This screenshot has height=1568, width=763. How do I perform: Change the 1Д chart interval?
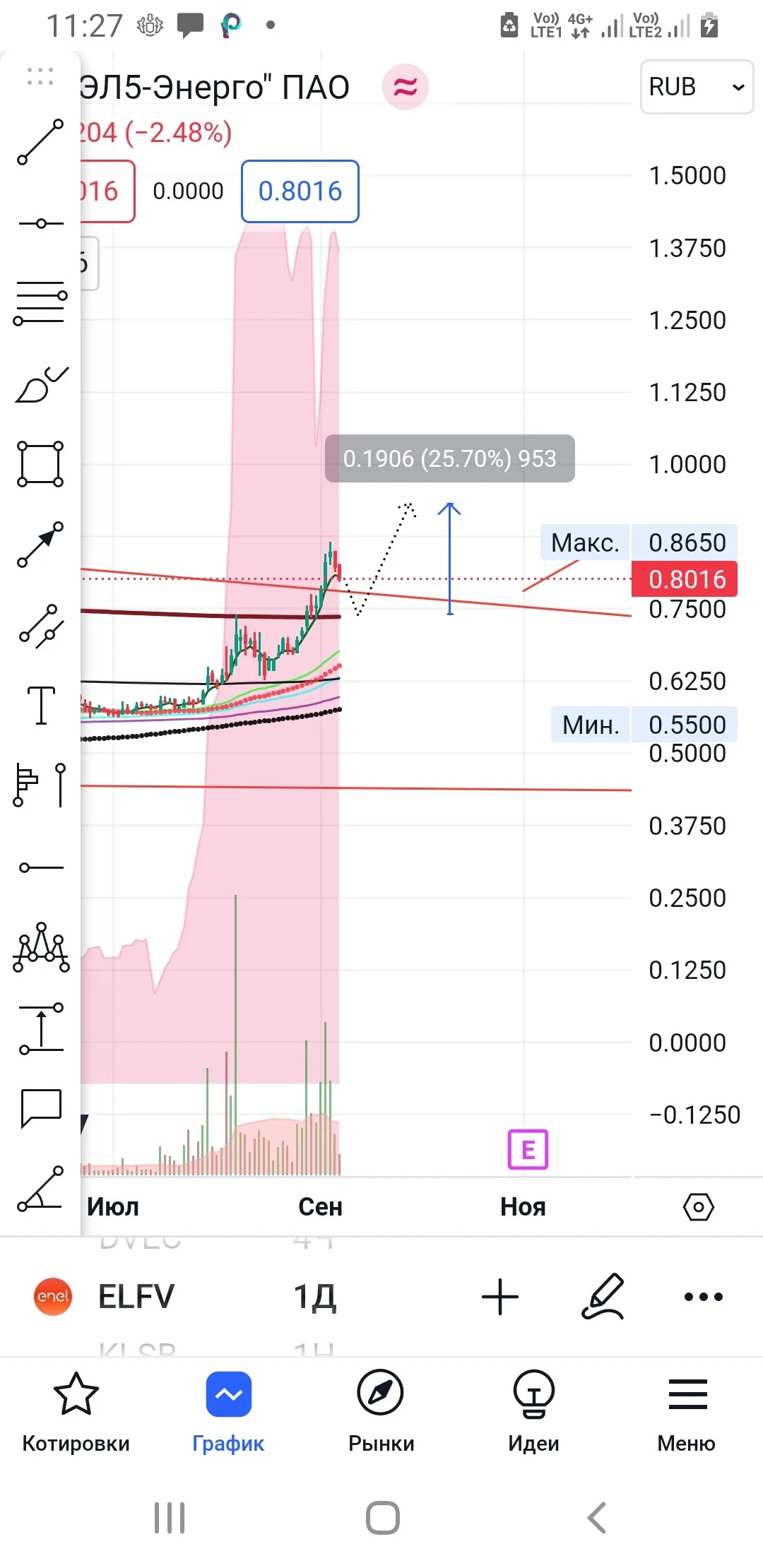[315, 1296]
